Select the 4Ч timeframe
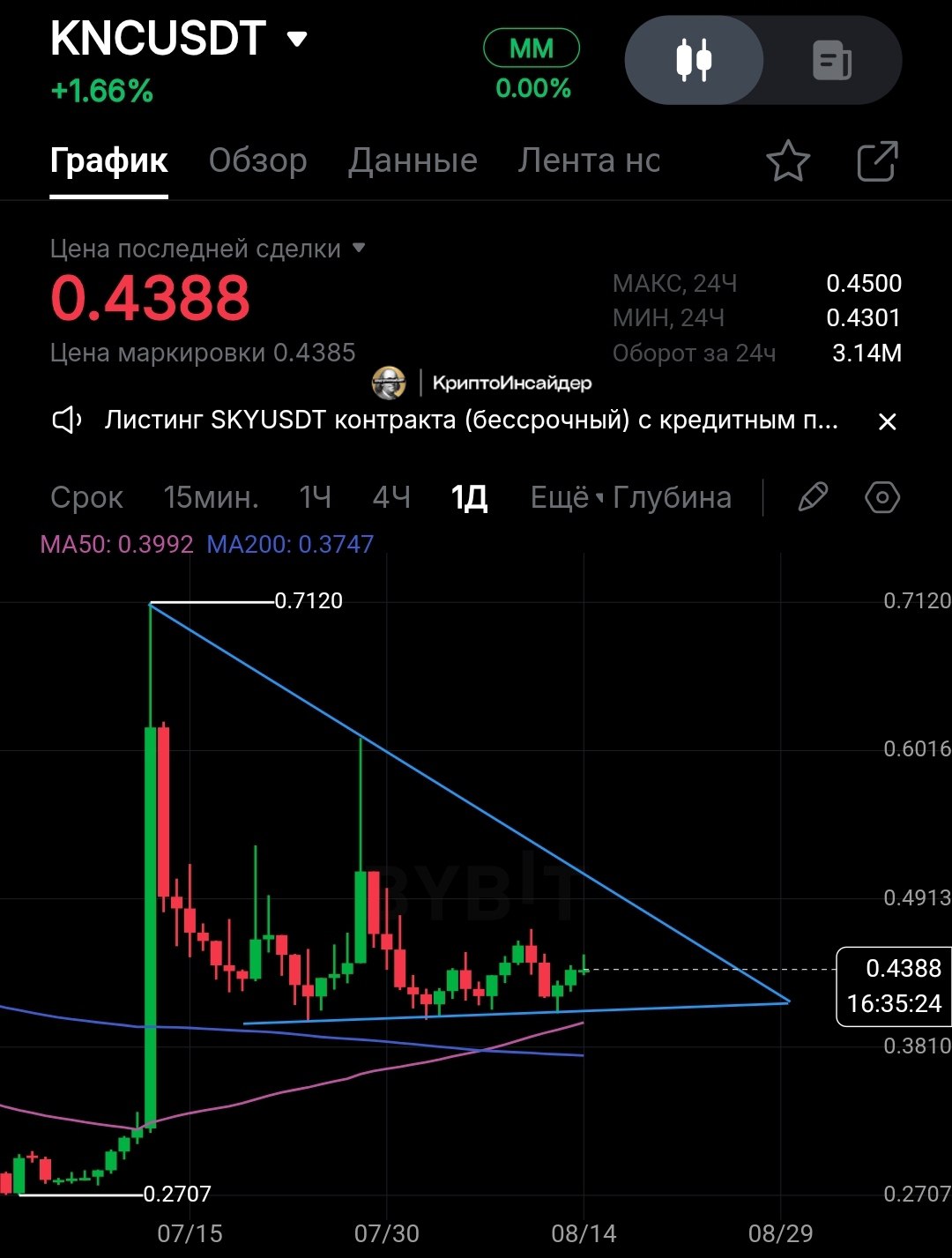Viewport: 952px width, 1258px height. [391, 498]
